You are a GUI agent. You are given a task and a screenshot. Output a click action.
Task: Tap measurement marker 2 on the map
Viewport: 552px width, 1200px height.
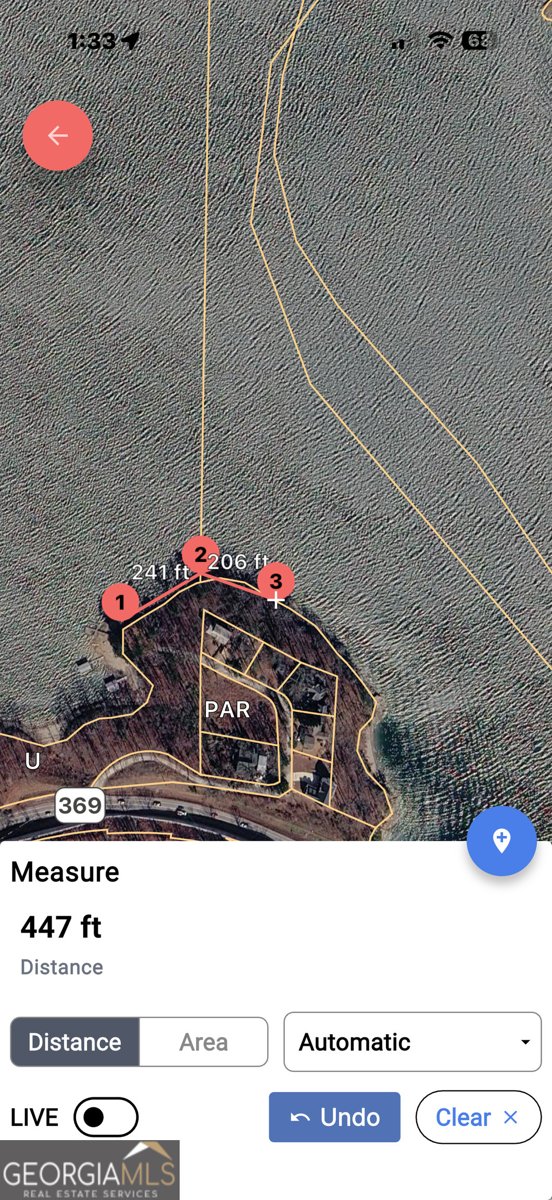point(200,554)
